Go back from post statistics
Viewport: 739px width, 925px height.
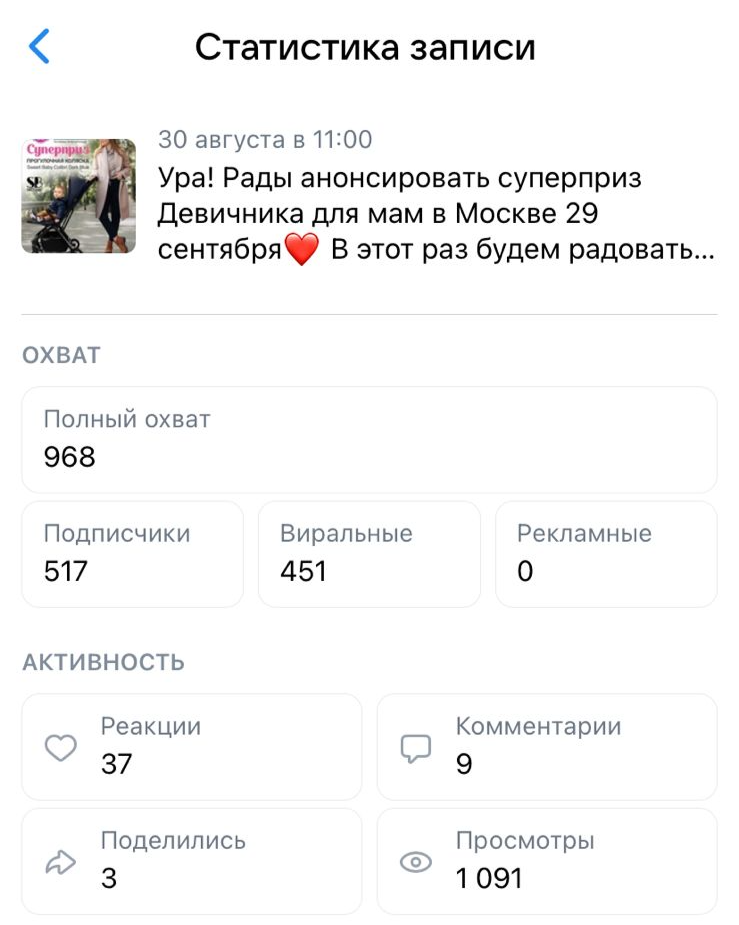pos(39,46)
